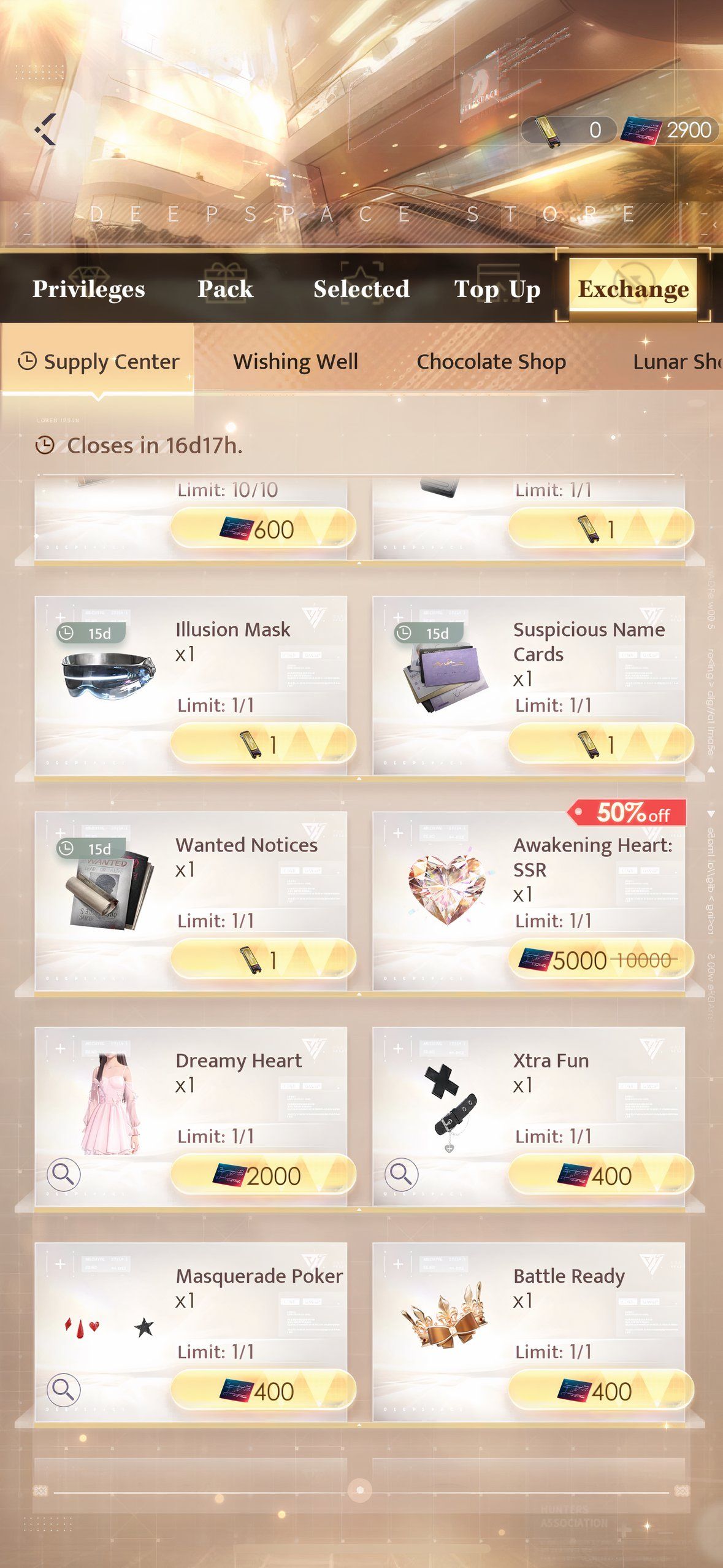Select the Supply Center section

[98, 361]
